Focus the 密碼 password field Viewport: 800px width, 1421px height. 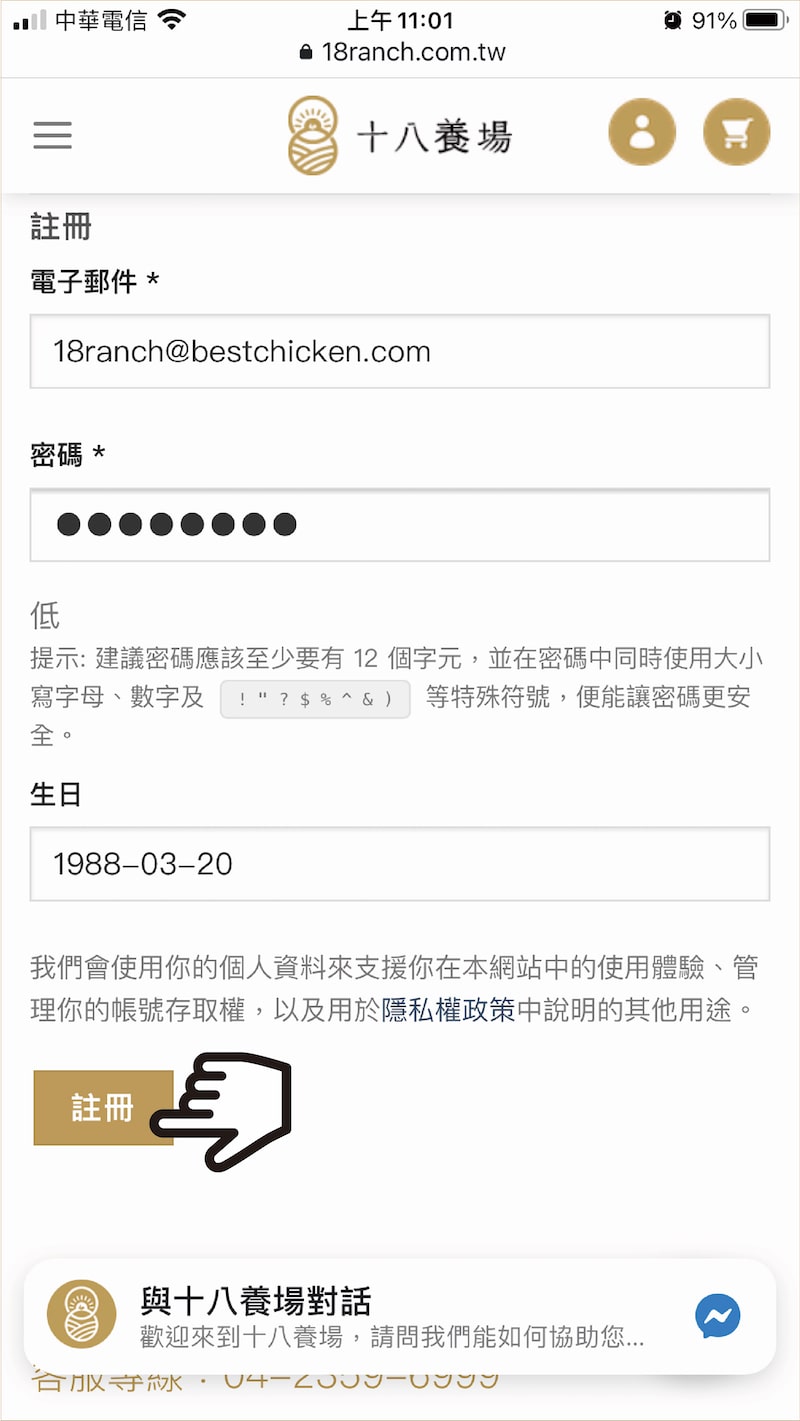click(400, 525)
